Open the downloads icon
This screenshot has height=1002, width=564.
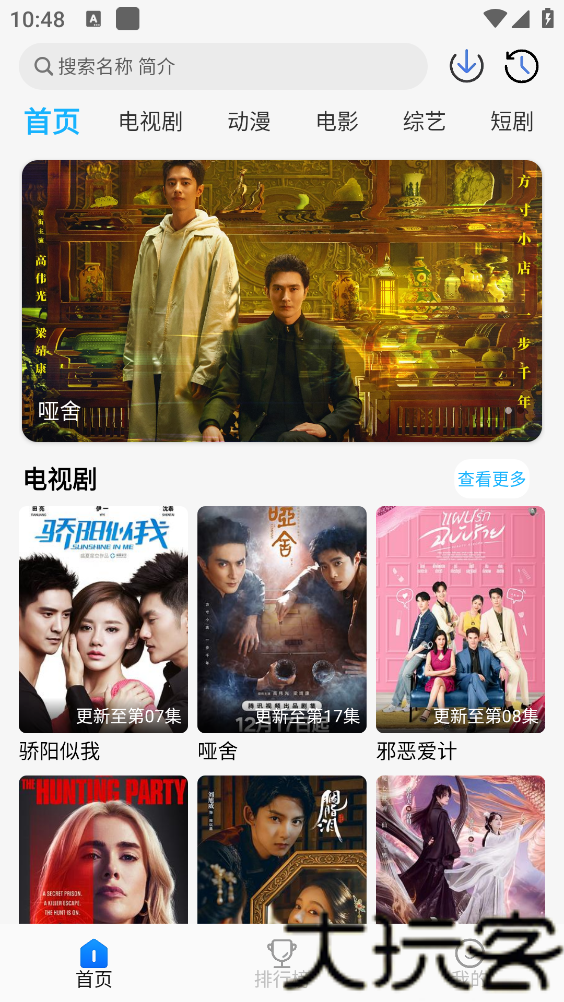tap(466, 66)
